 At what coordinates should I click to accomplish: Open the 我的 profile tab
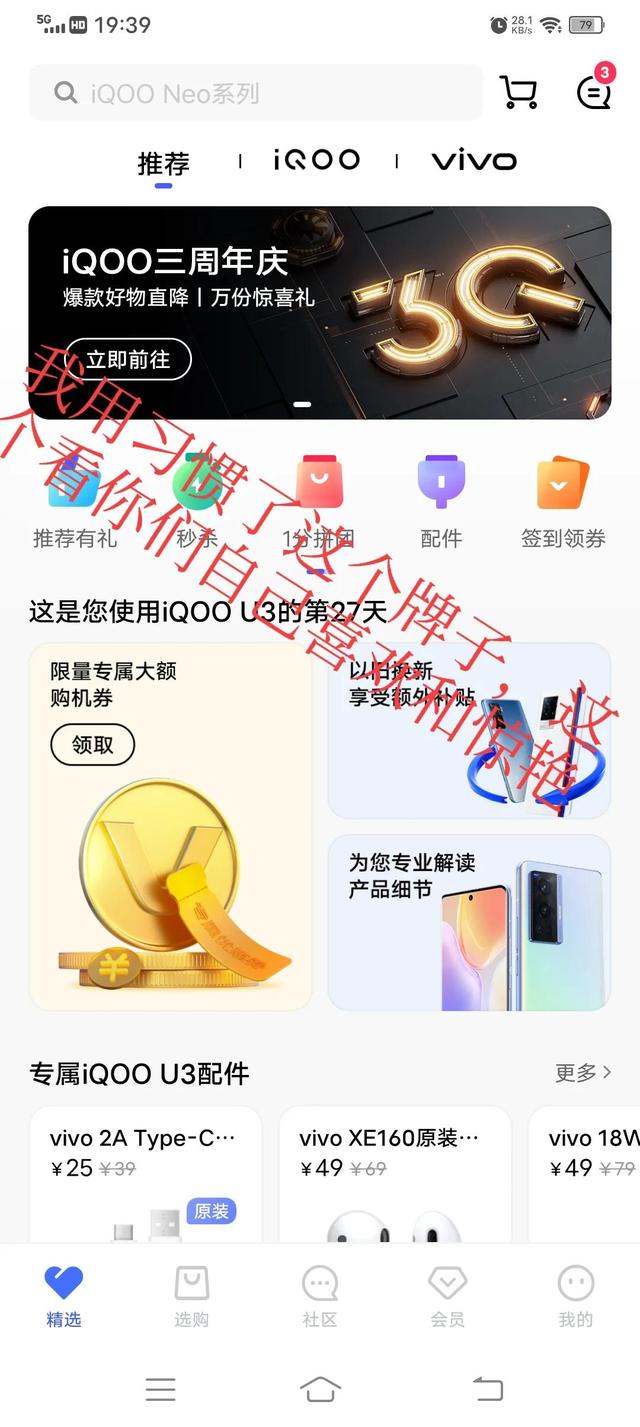pyautogui.click(x=575, y=1295)
